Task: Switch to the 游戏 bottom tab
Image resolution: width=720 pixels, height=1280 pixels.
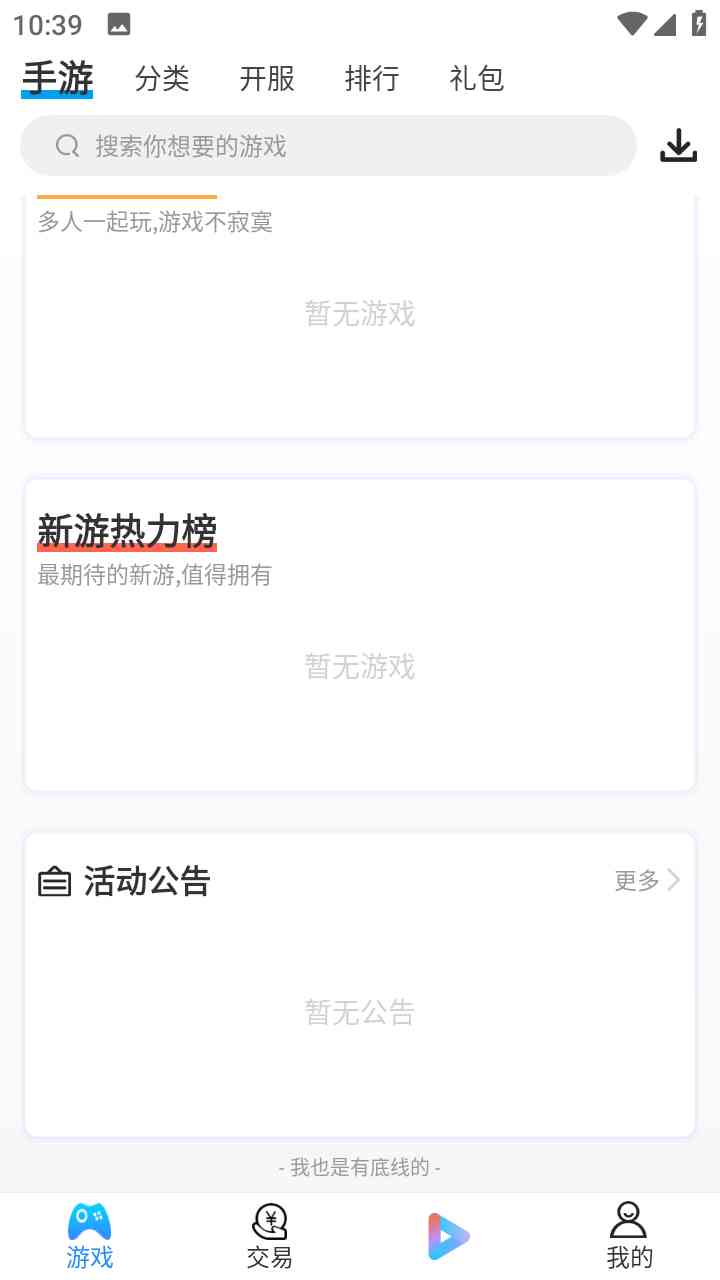Action: coord(90,1236)
